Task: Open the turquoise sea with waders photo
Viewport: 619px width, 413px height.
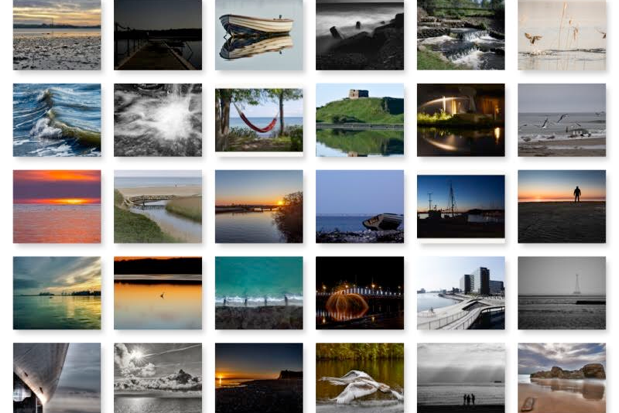Action: [x=259, y=292]
